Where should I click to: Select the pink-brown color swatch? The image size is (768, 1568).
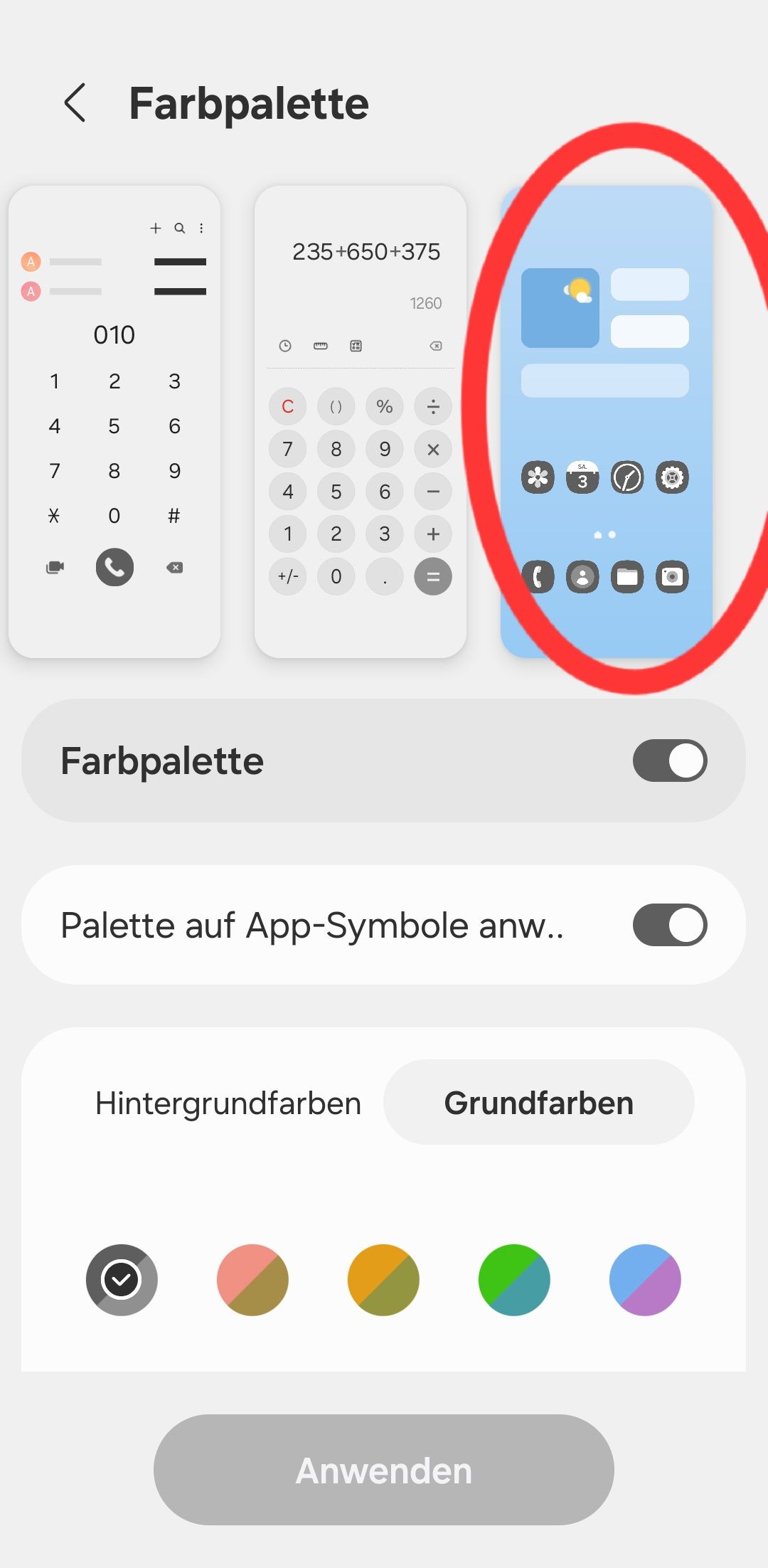[252, 1279]
